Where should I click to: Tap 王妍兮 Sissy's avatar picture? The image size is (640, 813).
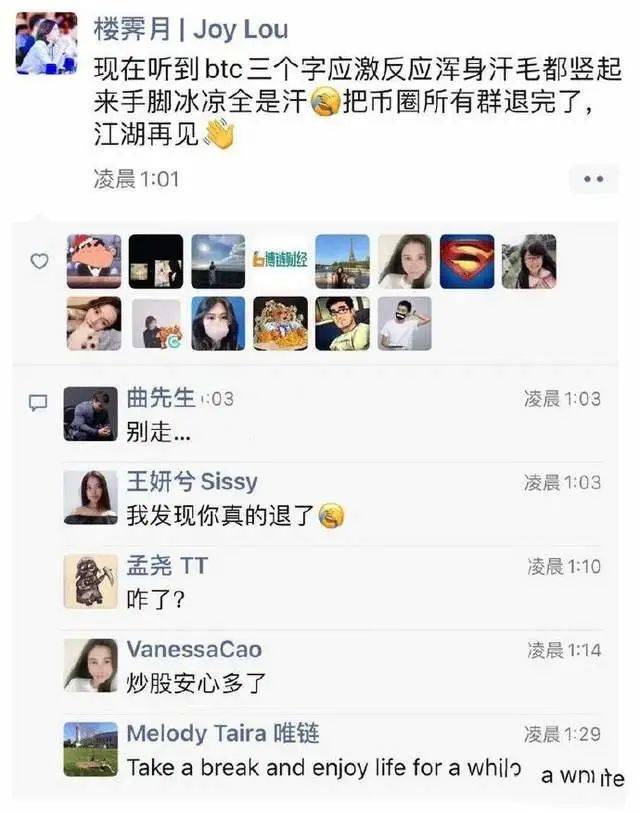[90, 497]
